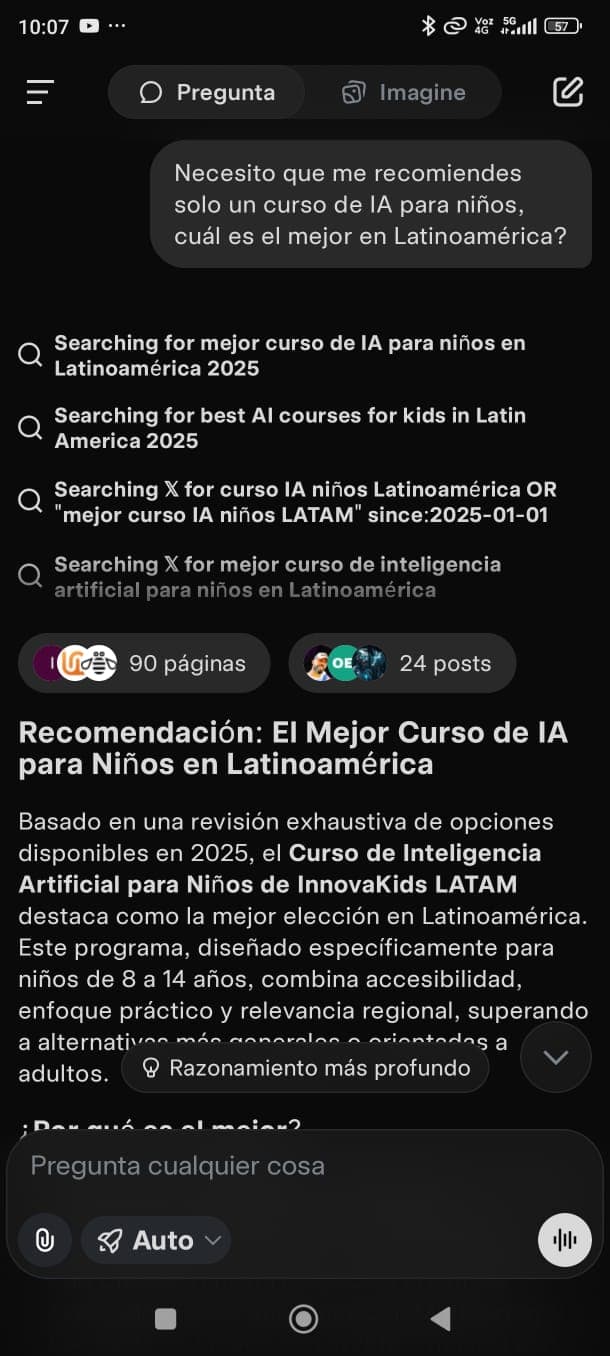
Task: View the 24 posts sources
Action: click(402, 663)
